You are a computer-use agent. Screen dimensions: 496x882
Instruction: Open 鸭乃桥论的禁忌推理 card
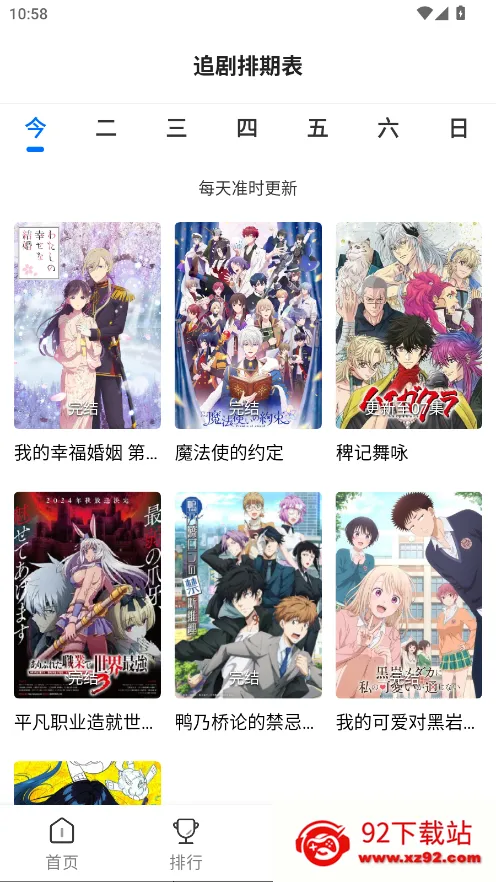248,613
